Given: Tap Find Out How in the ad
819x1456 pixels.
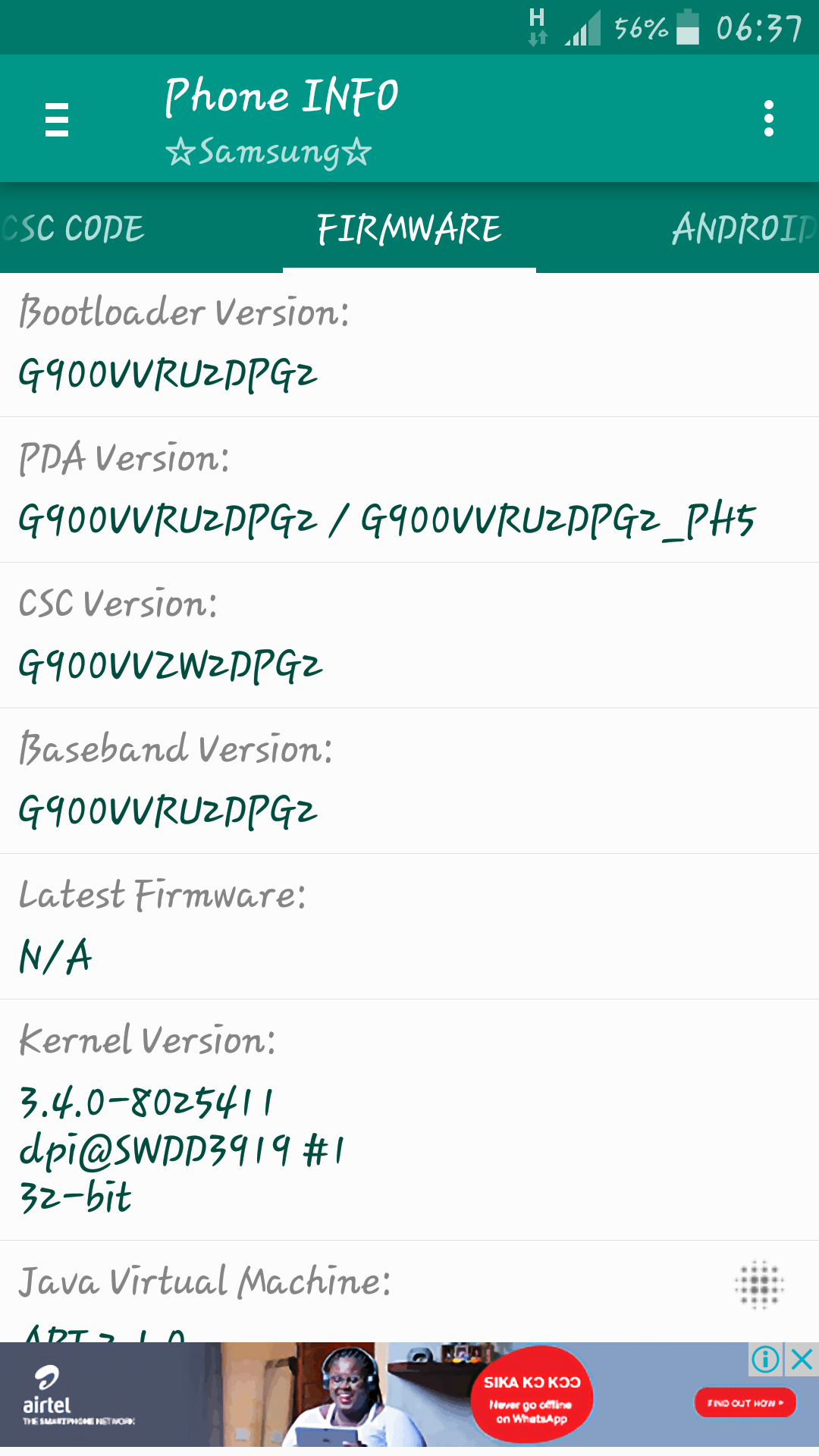Looking at the screenshot, I should click(745, 1403).
